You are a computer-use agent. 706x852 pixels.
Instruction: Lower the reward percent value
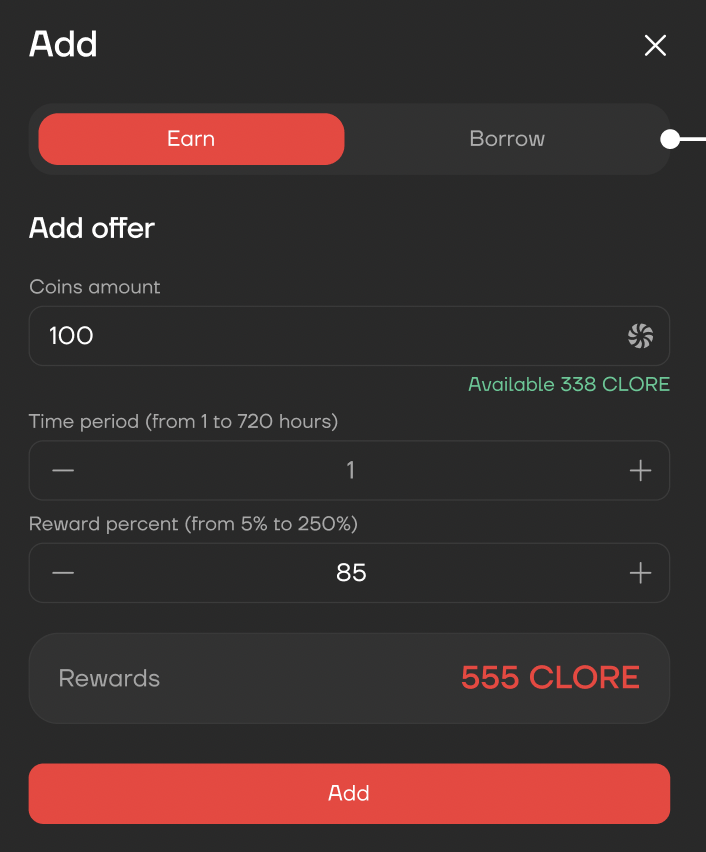(x=63, y=572)
